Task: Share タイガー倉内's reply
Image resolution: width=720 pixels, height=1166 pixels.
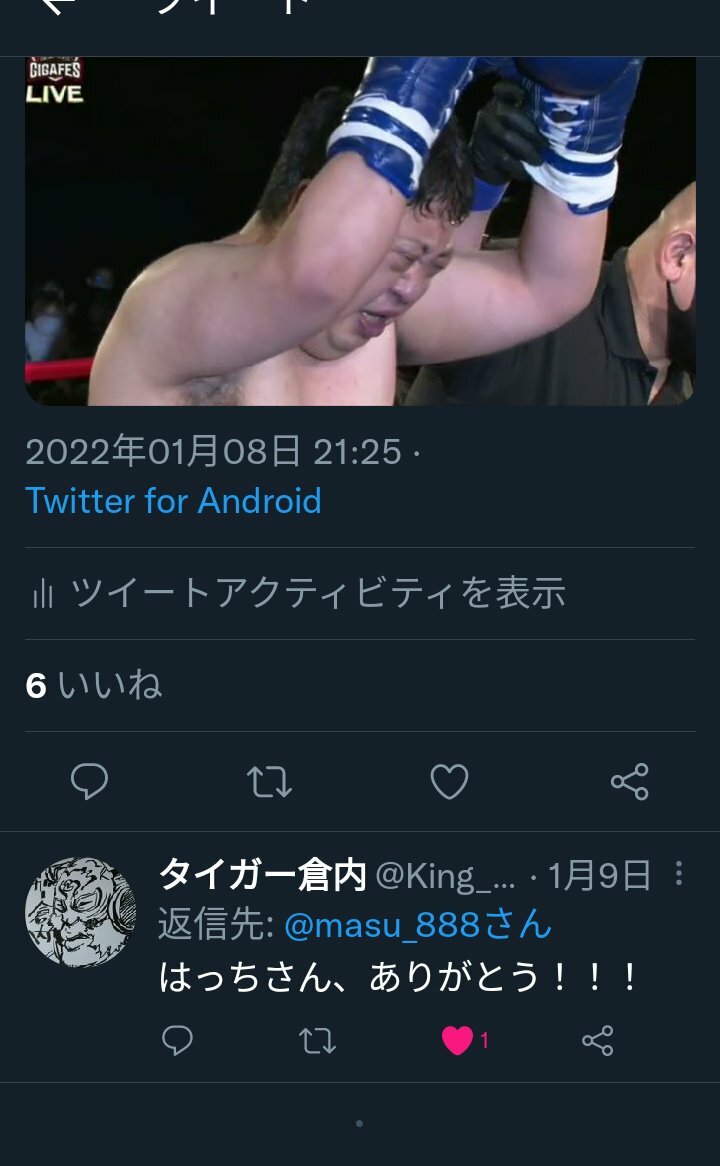Action: point(597,1041)
